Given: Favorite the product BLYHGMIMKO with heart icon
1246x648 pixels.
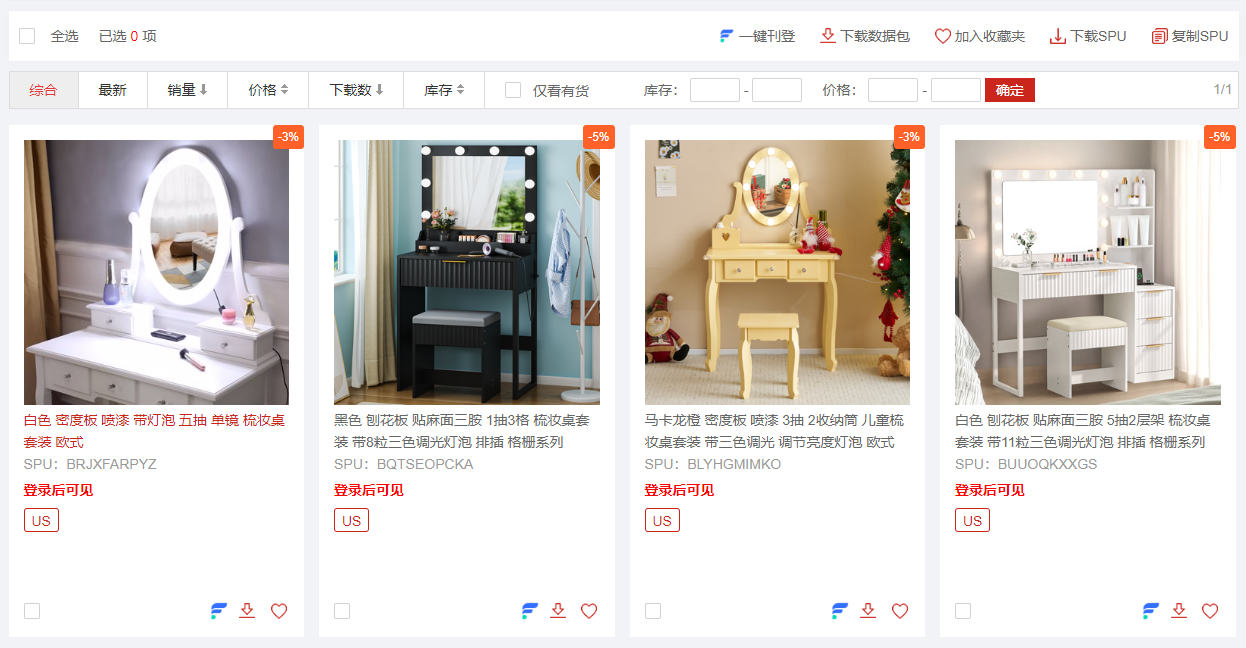Looking at the screenshot, I should pyautogui.click(x=900, y=611).
